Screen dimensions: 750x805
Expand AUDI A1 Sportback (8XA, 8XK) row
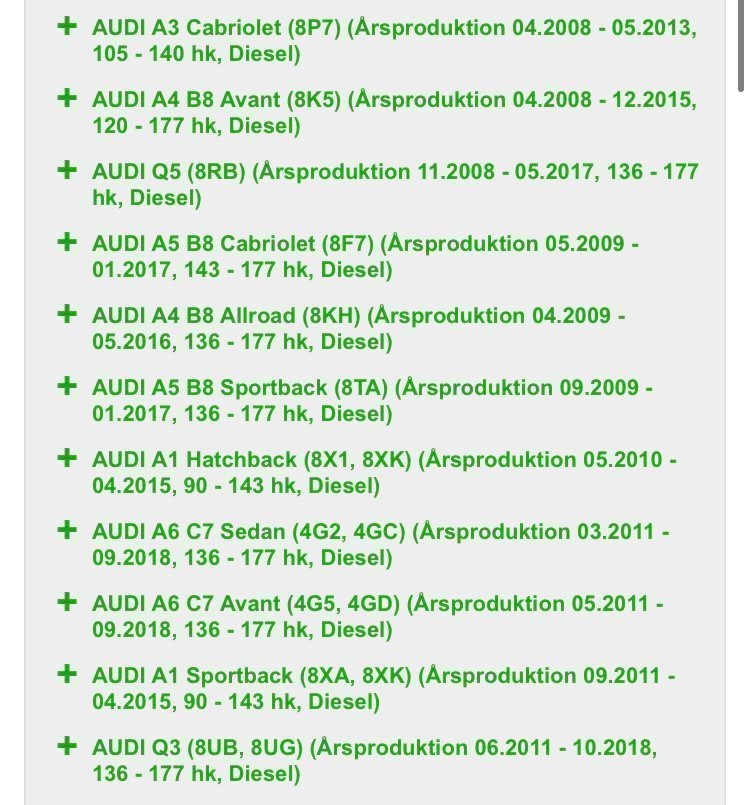click(68, 675)
